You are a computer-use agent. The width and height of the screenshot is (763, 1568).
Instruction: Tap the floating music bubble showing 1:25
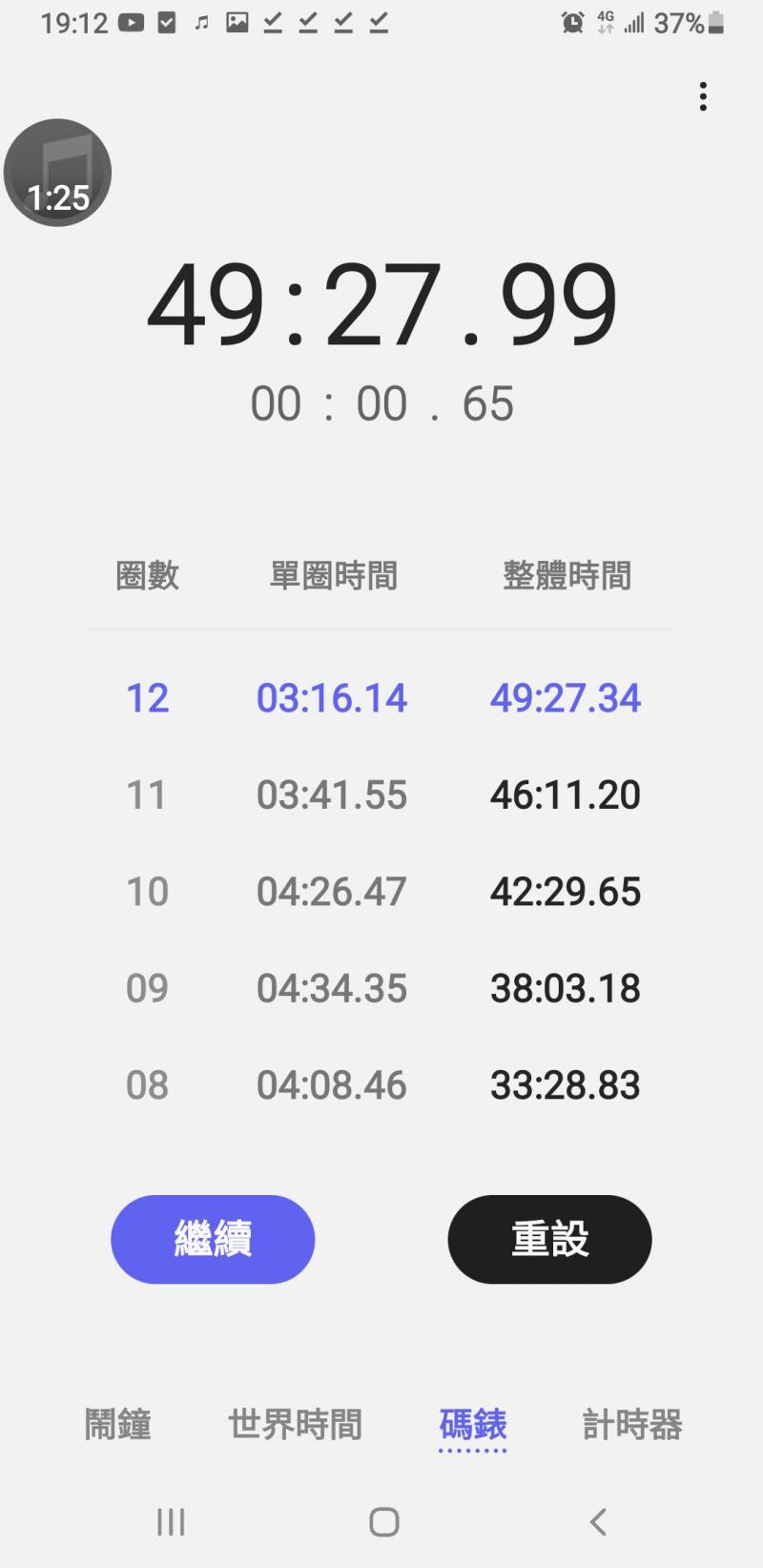[58, 173]
